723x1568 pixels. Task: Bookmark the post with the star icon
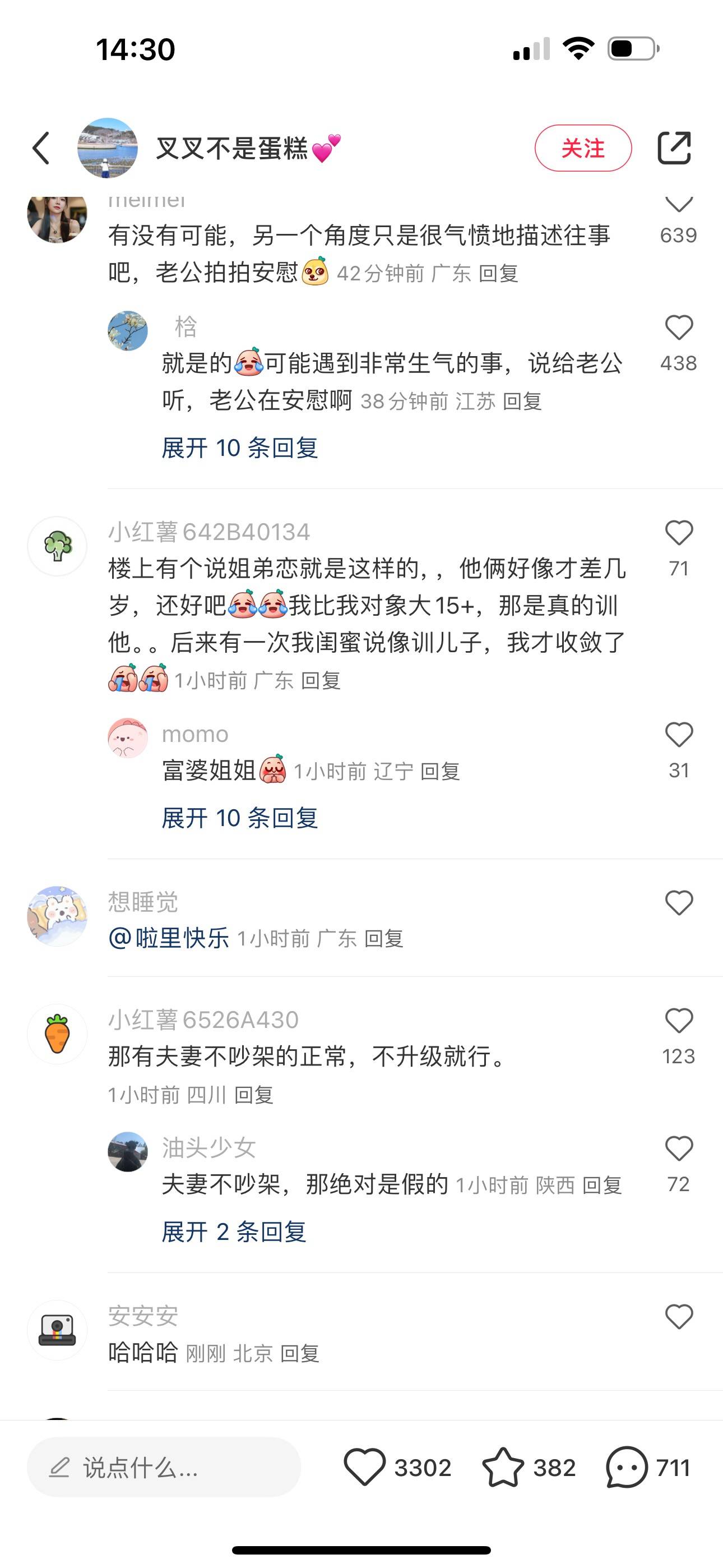(x=503, y=1467)
